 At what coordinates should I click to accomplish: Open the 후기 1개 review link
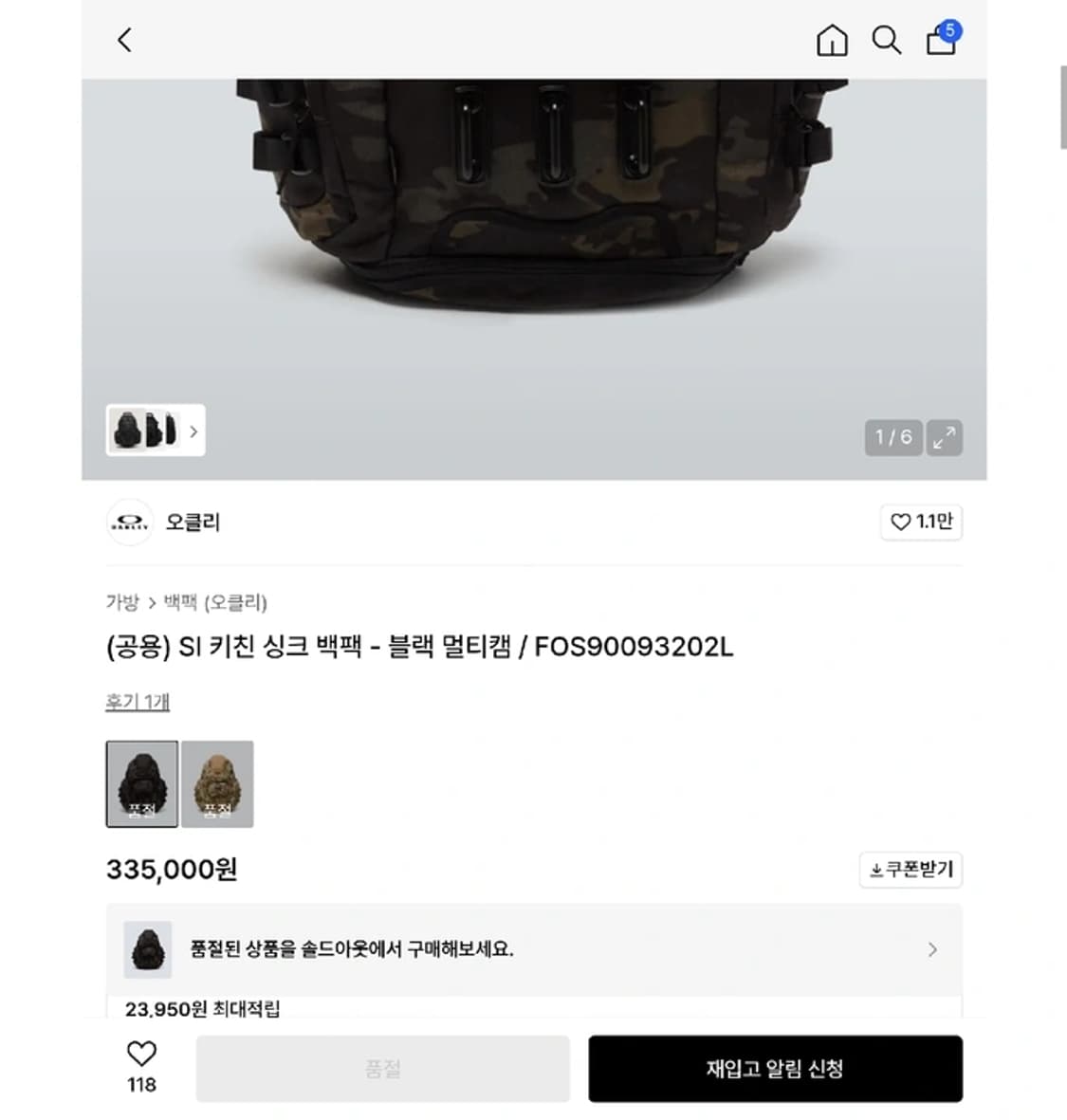(x=136, y=700)
